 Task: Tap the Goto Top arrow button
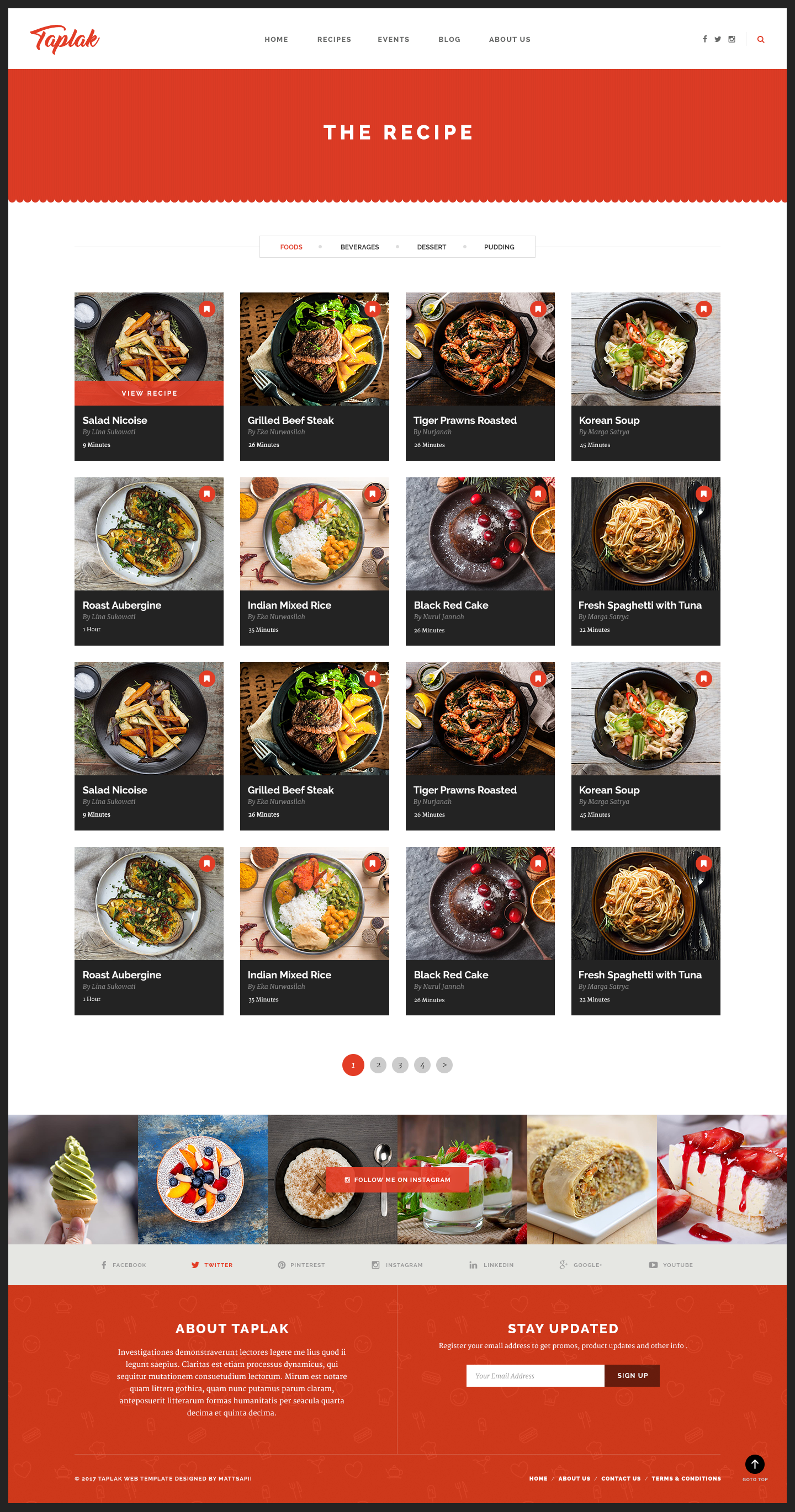click(755, 1464)
